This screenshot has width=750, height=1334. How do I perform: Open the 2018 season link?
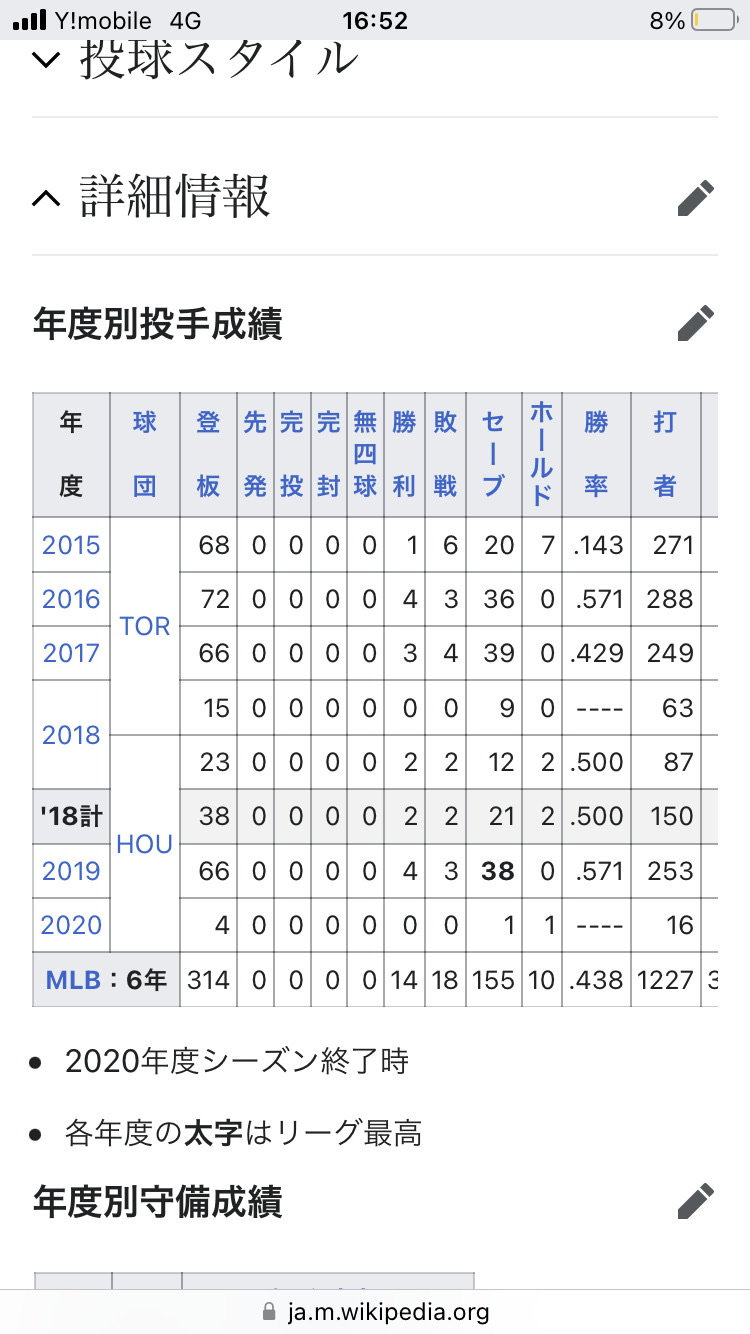pyautogui.click(x=71, y=735)
